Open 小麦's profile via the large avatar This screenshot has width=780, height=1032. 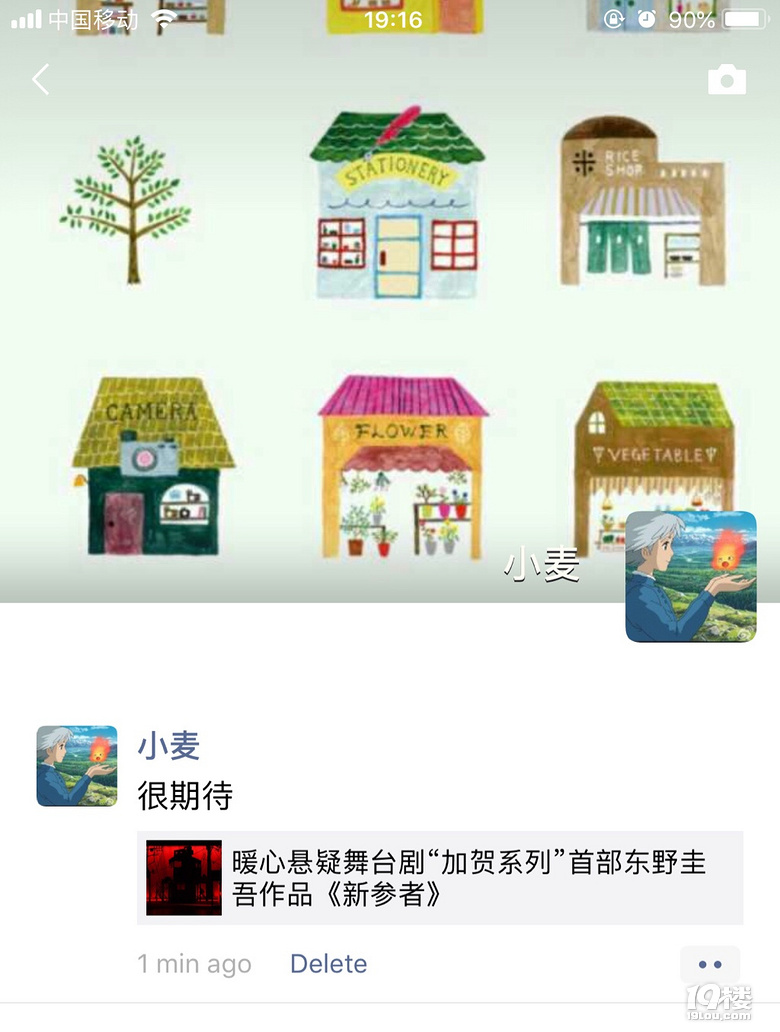[x=690, y=577]
